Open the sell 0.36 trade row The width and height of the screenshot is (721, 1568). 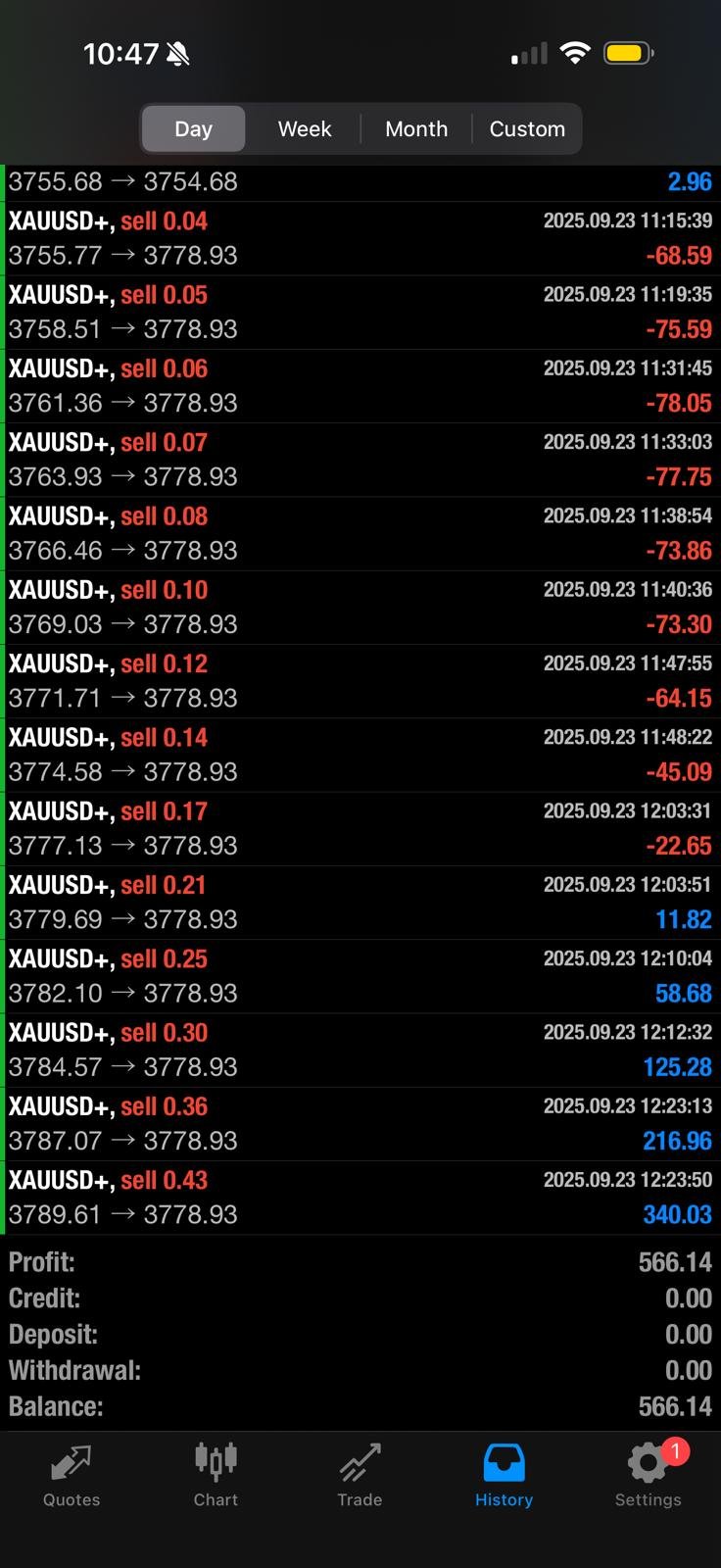pos(360,1124)
